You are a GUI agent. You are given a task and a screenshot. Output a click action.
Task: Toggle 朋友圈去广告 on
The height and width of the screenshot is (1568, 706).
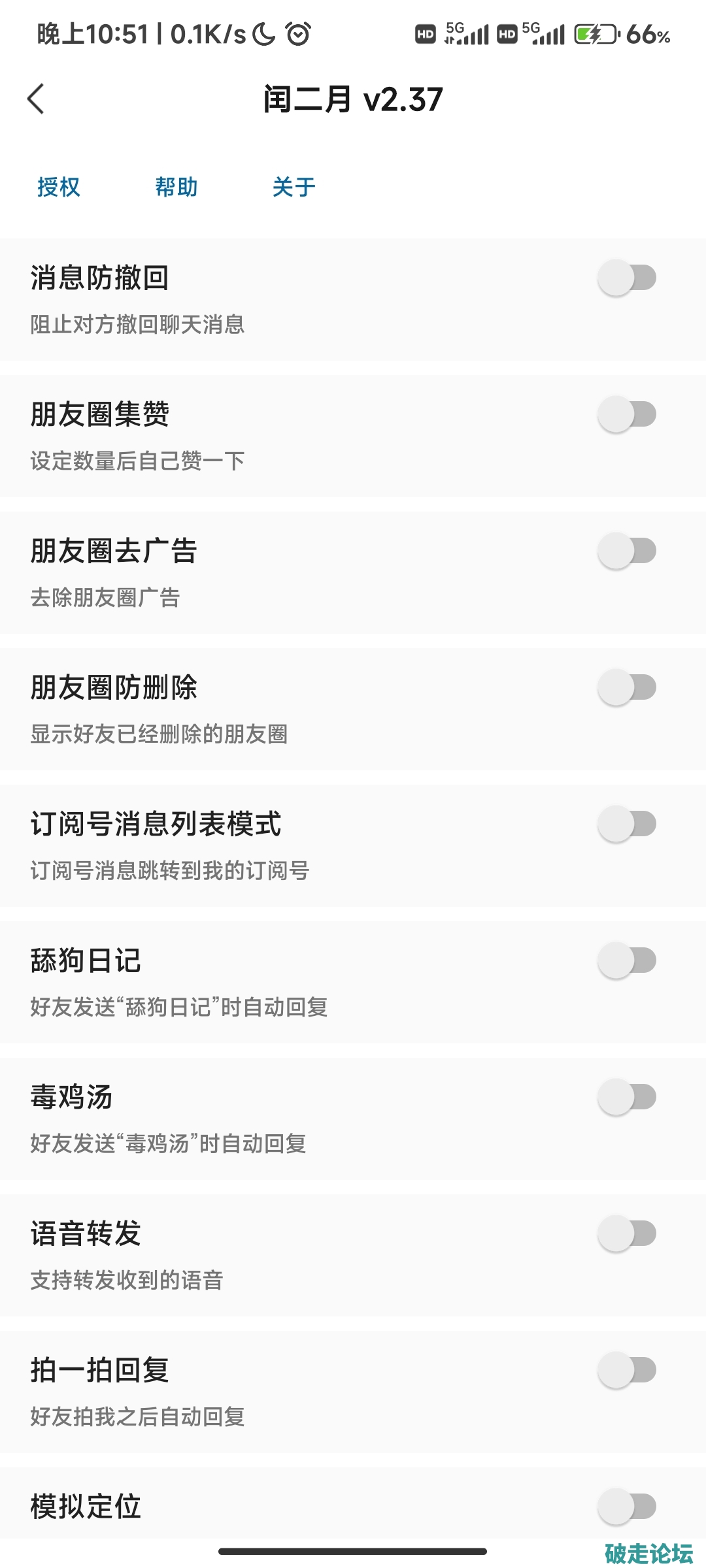click(x=627, y=551)
